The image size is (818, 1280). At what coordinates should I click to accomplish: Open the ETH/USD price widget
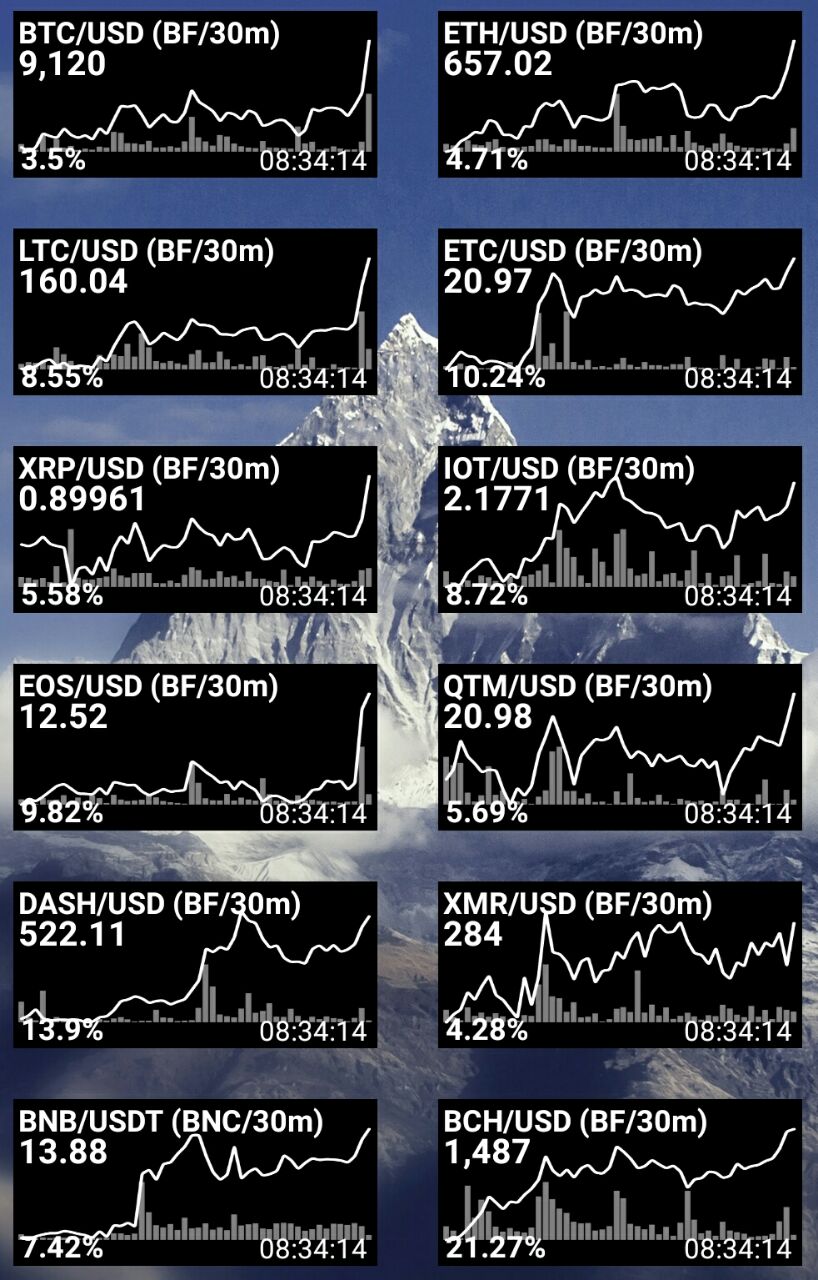(x=620, y=94)
